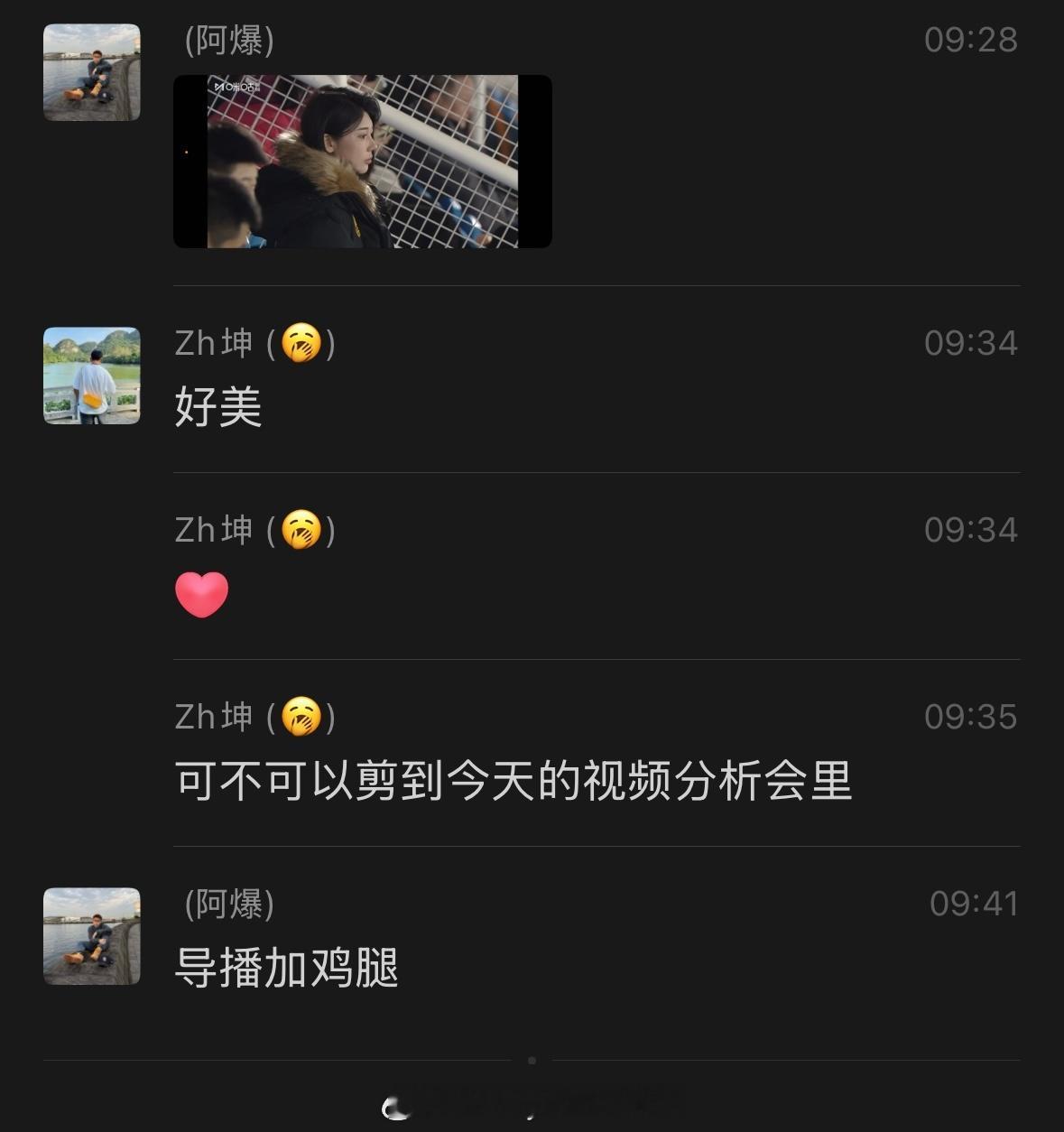The image size is (1064, 1132).
Task: Tap the sender name (阿爆)
Action: coord(229,40)
